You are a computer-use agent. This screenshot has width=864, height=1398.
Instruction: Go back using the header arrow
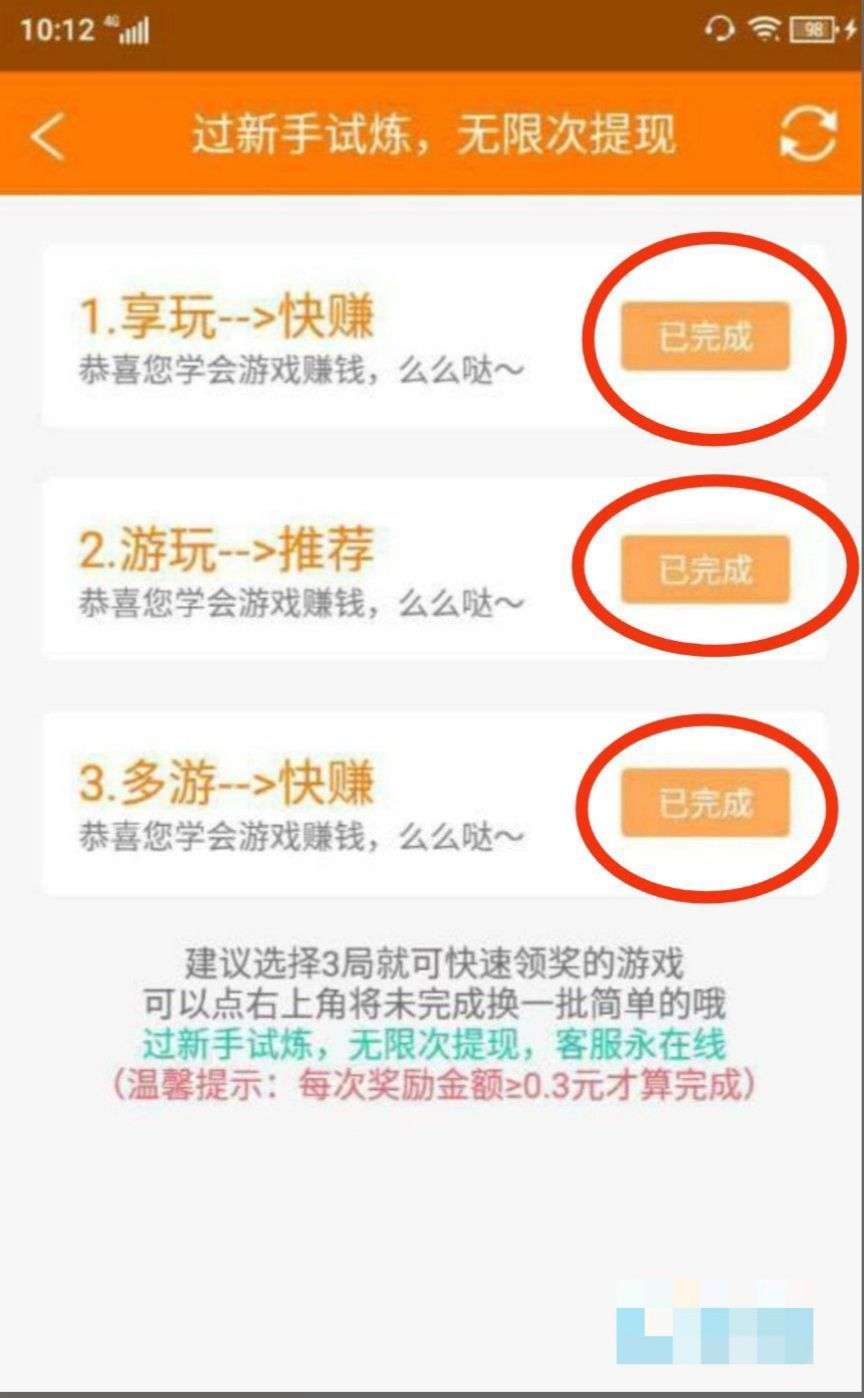49,136
